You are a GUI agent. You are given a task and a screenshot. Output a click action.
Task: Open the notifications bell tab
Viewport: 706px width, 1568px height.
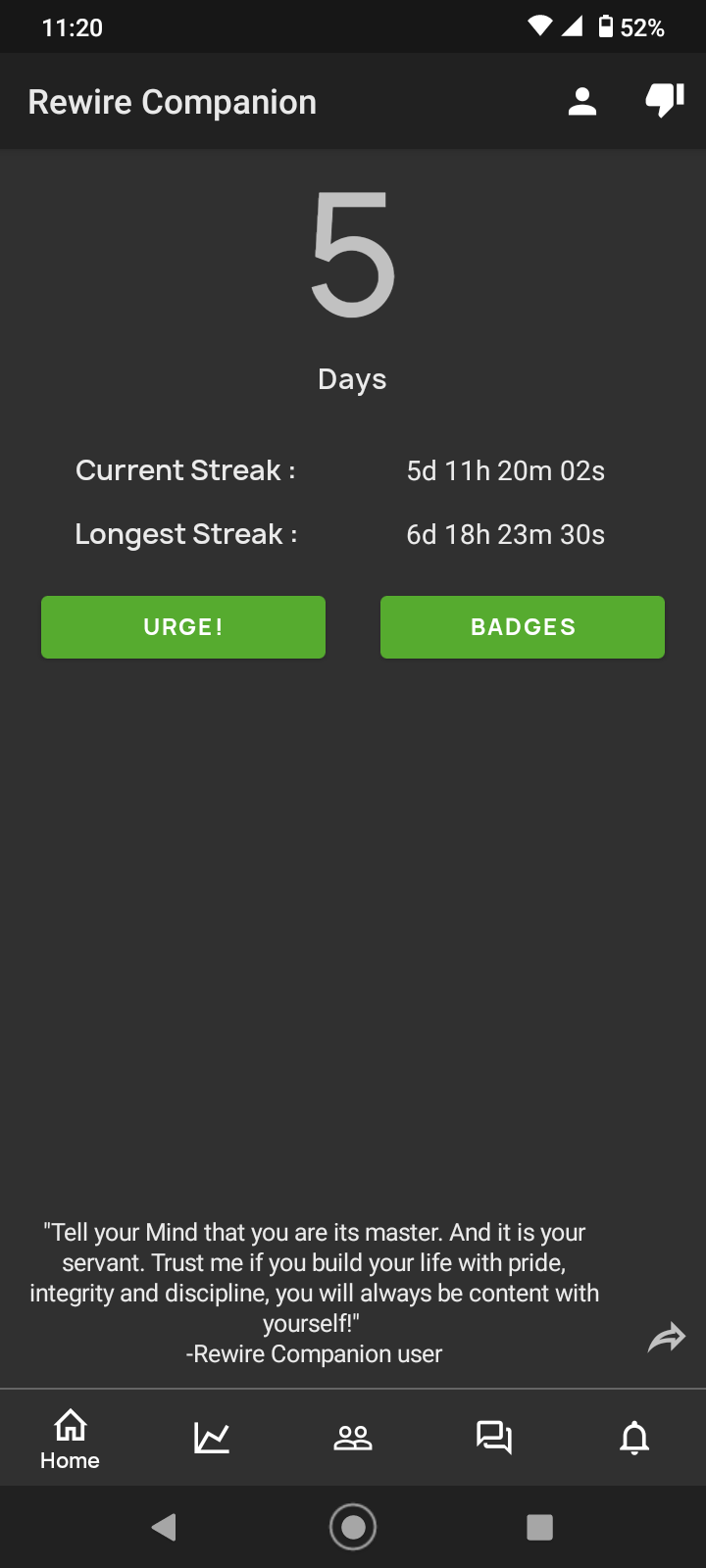tap(634, 1438)
